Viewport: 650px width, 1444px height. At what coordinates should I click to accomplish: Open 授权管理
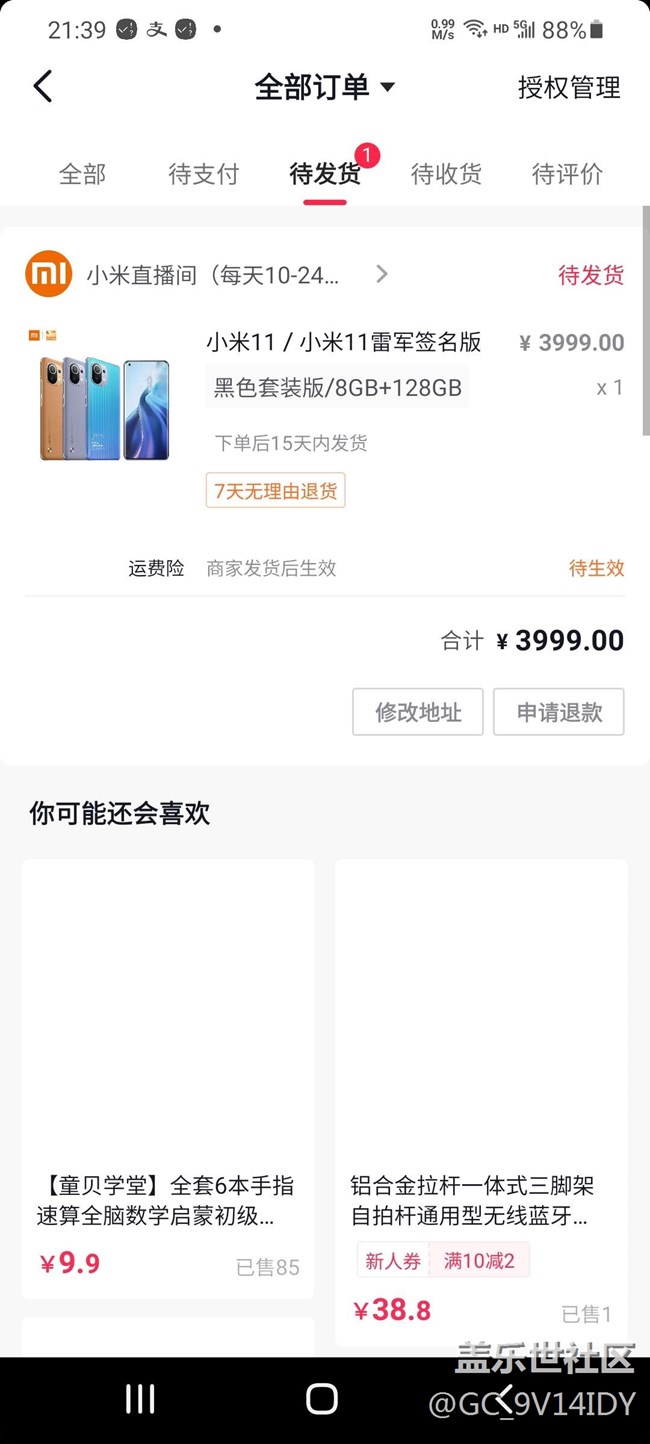tap(568, 87)
